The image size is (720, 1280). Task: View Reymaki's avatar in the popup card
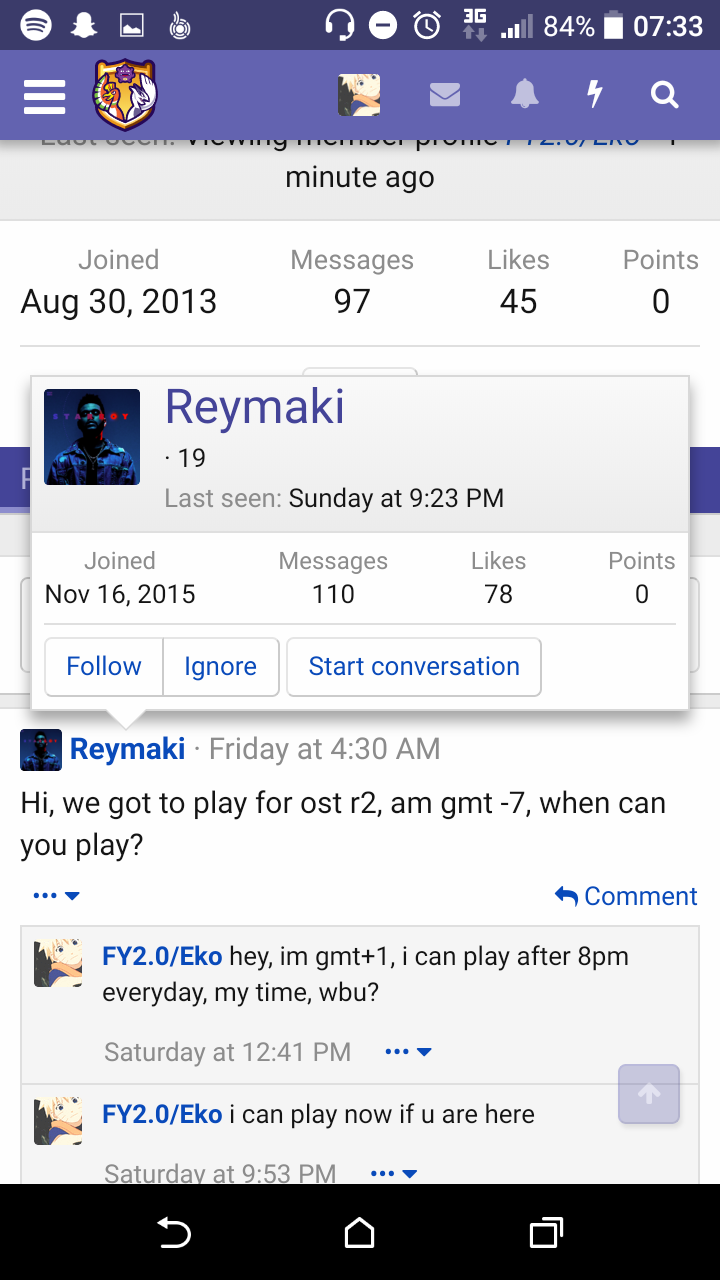[92, 437]
